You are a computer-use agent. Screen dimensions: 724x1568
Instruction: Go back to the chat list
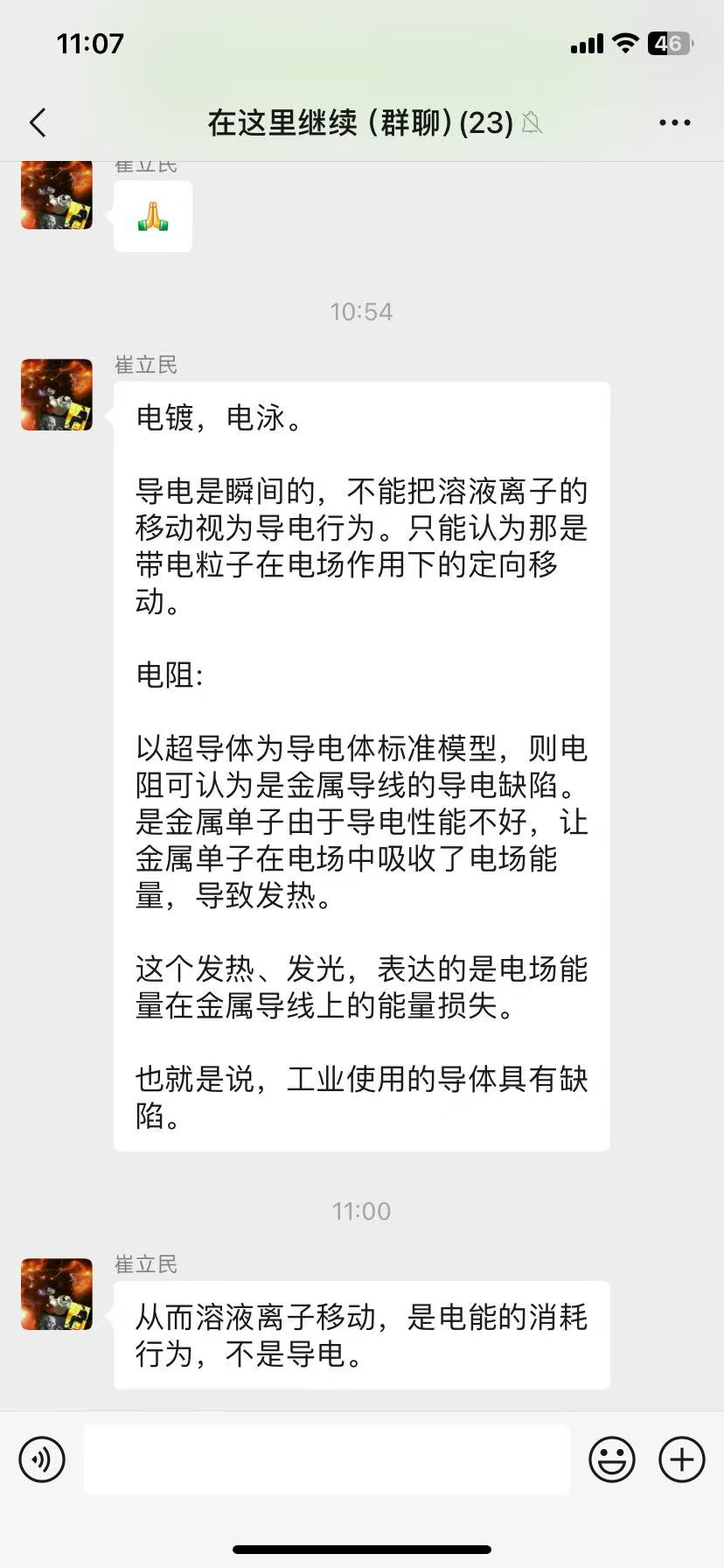pyautogui.click(x=38, y=123)
